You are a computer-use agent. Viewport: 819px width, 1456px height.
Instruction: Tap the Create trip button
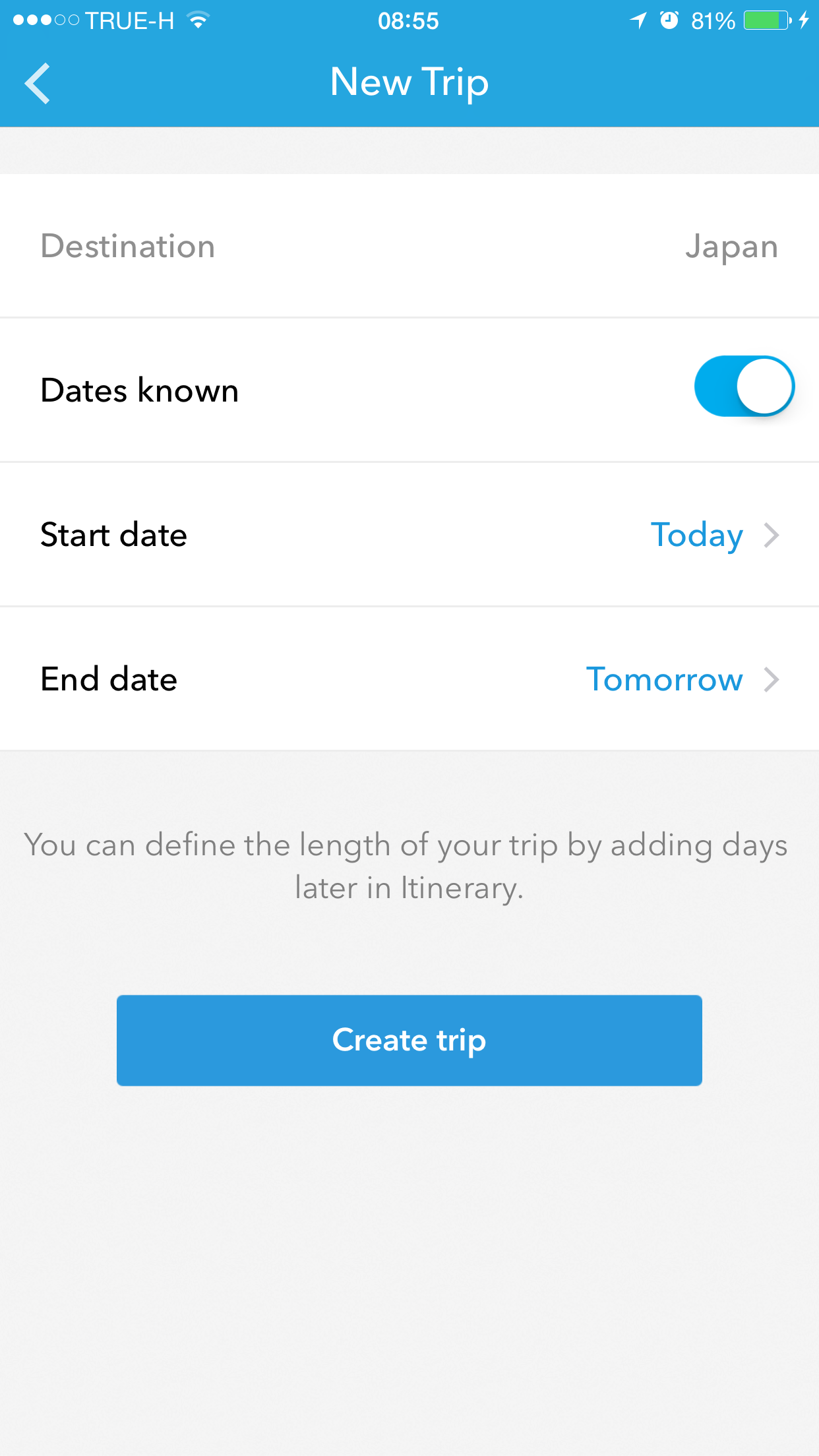[x=409, y=1040]
